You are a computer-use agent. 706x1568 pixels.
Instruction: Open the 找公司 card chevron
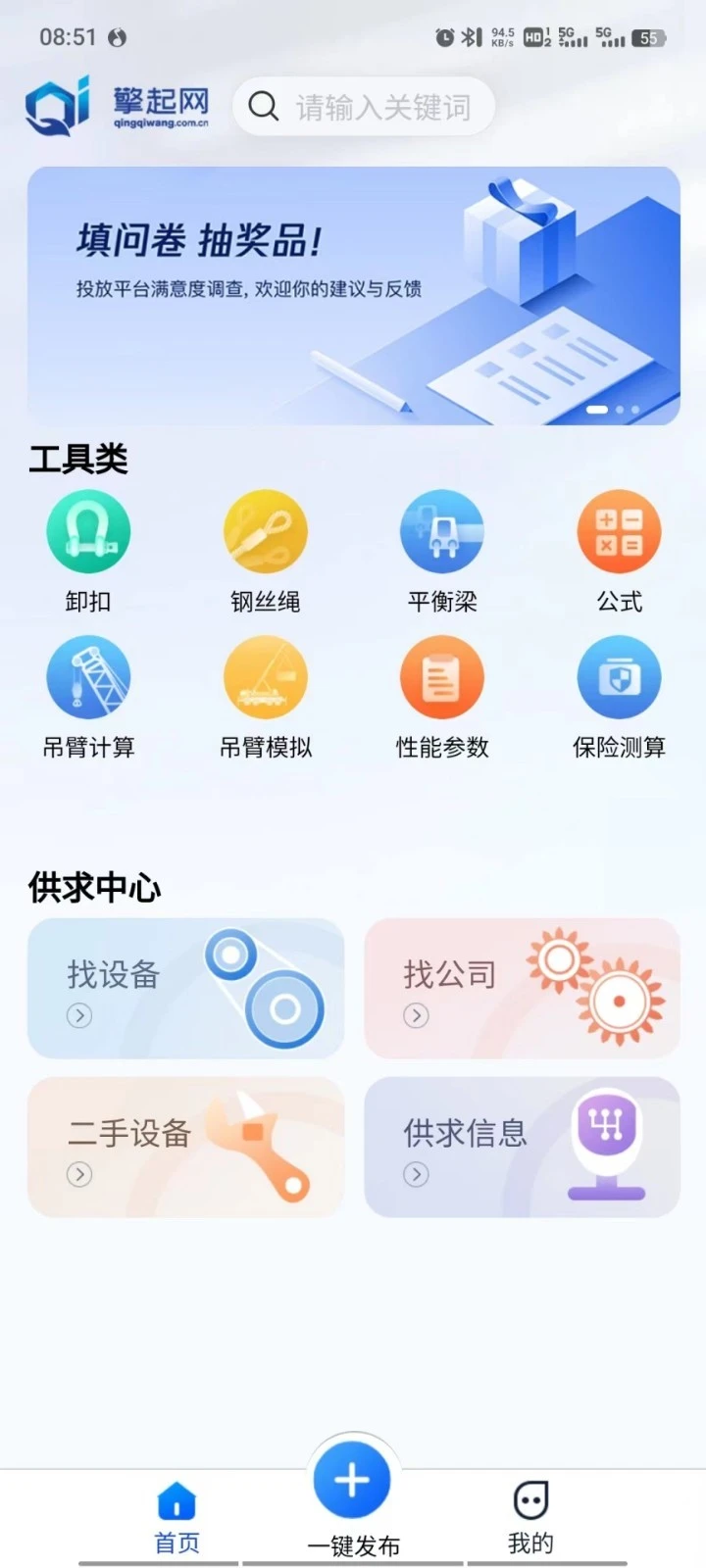point(416,1015)
